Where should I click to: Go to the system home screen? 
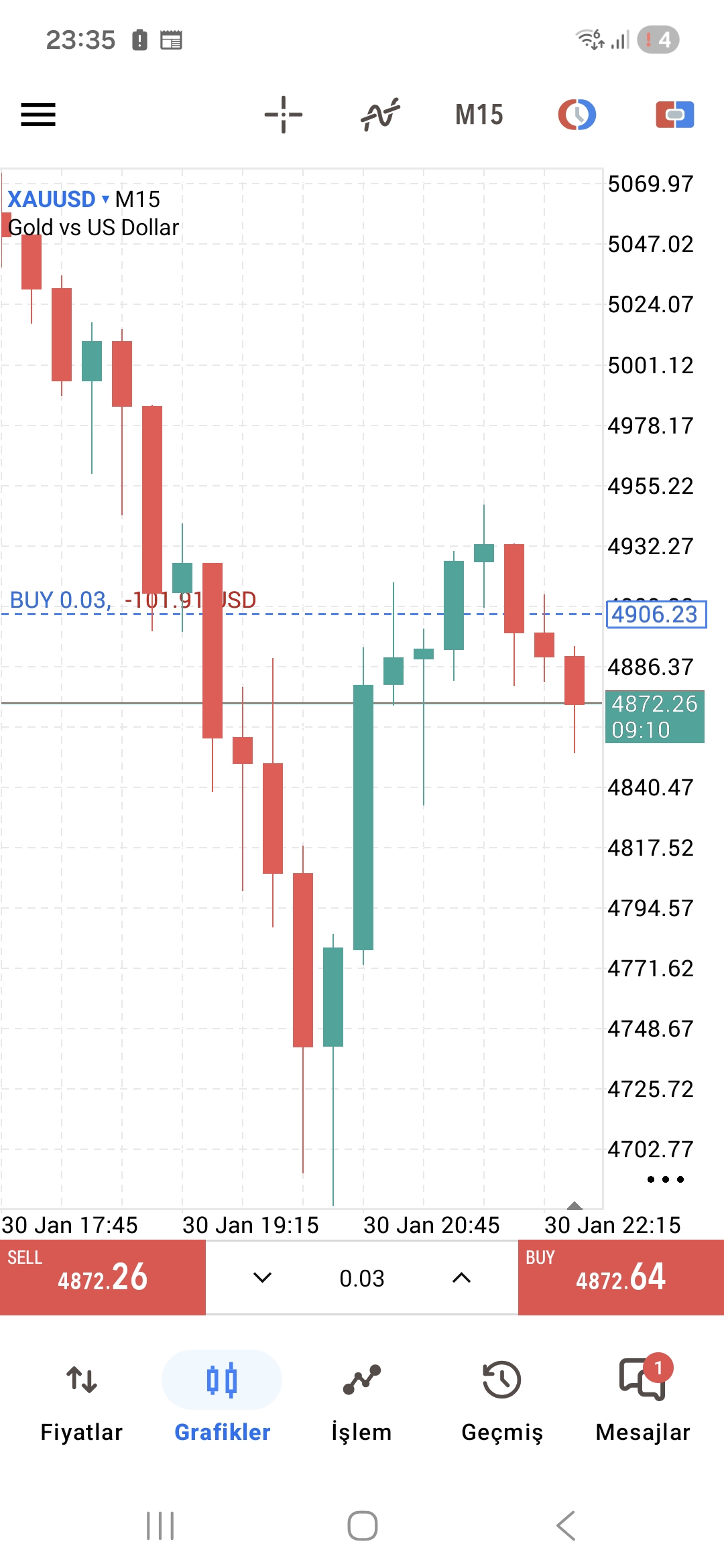tap(362, 1526)
